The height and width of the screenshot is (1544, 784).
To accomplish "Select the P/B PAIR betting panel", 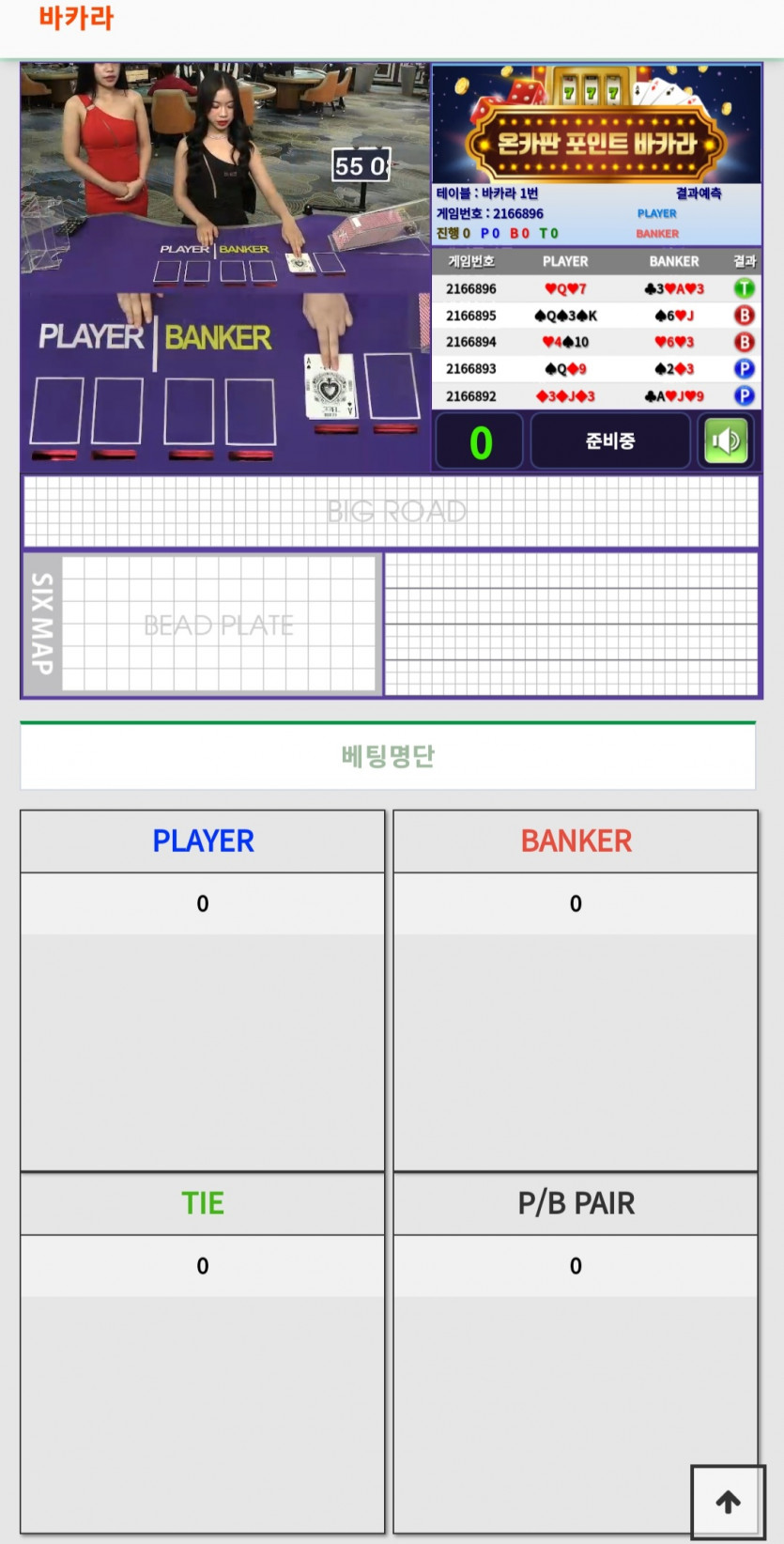I will [576, 1203].
